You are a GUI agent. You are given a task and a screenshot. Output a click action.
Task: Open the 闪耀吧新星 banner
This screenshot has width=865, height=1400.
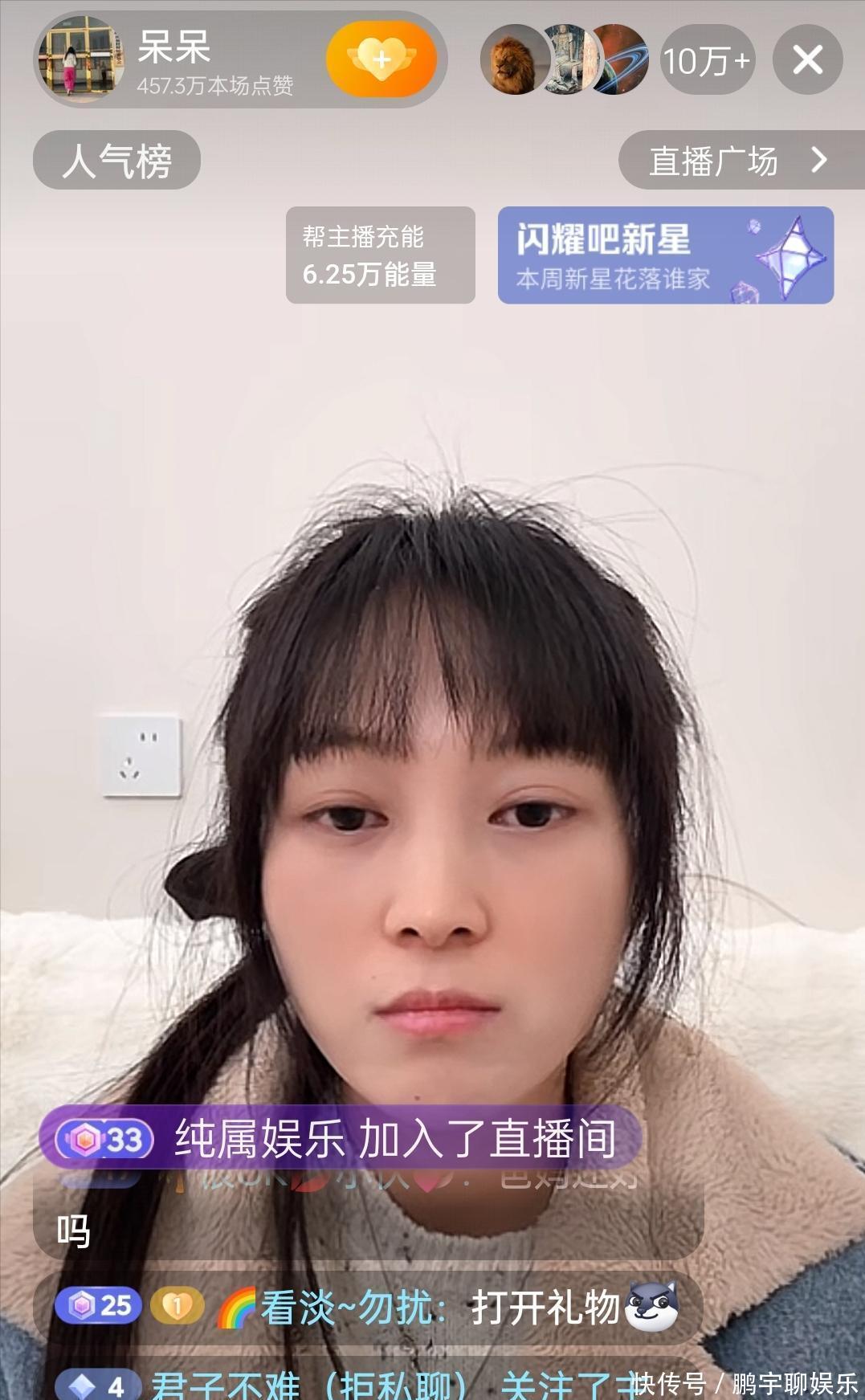pyautogui.click(x=665, y=255)
